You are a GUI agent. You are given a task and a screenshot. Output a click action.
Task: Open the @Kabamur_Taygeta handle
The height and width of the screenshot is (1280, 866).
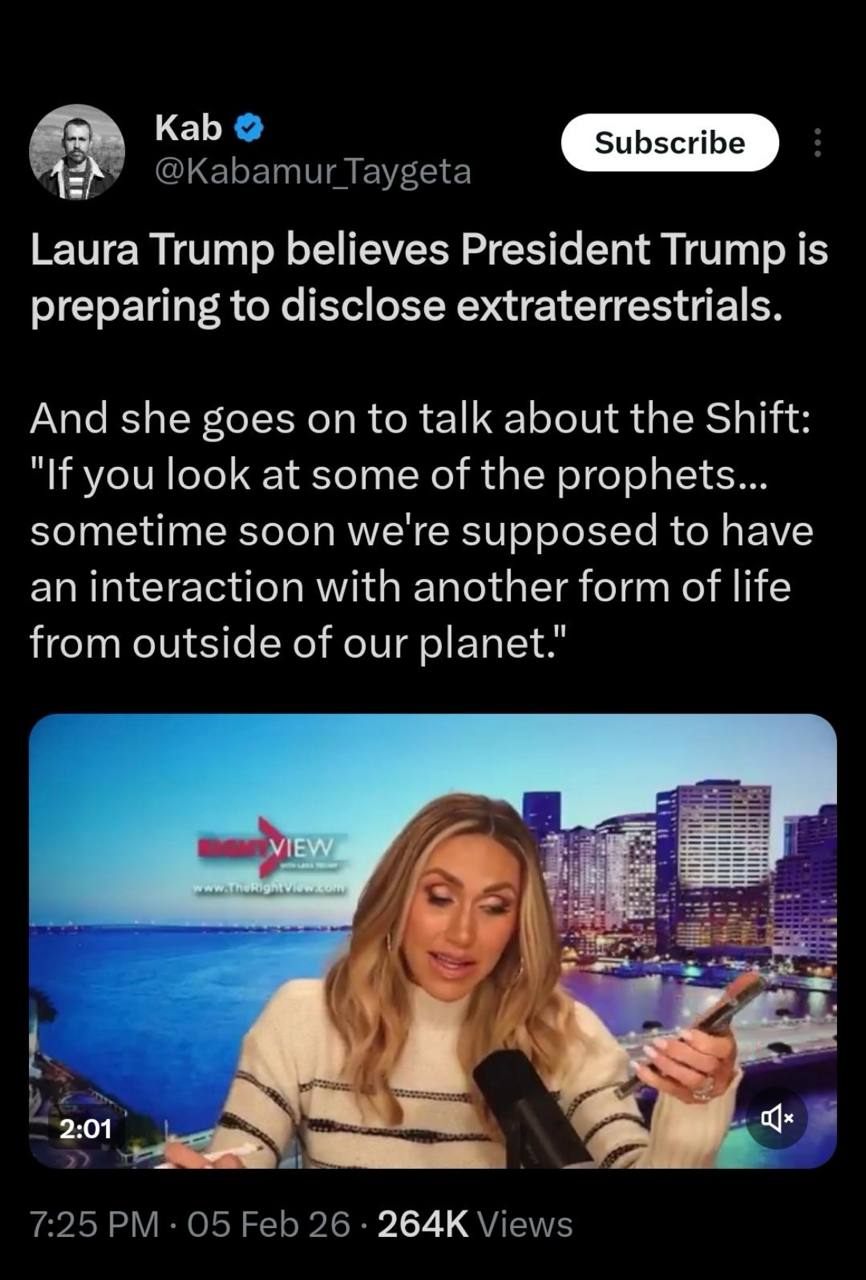pyautogui.click(x=313, y=172)
